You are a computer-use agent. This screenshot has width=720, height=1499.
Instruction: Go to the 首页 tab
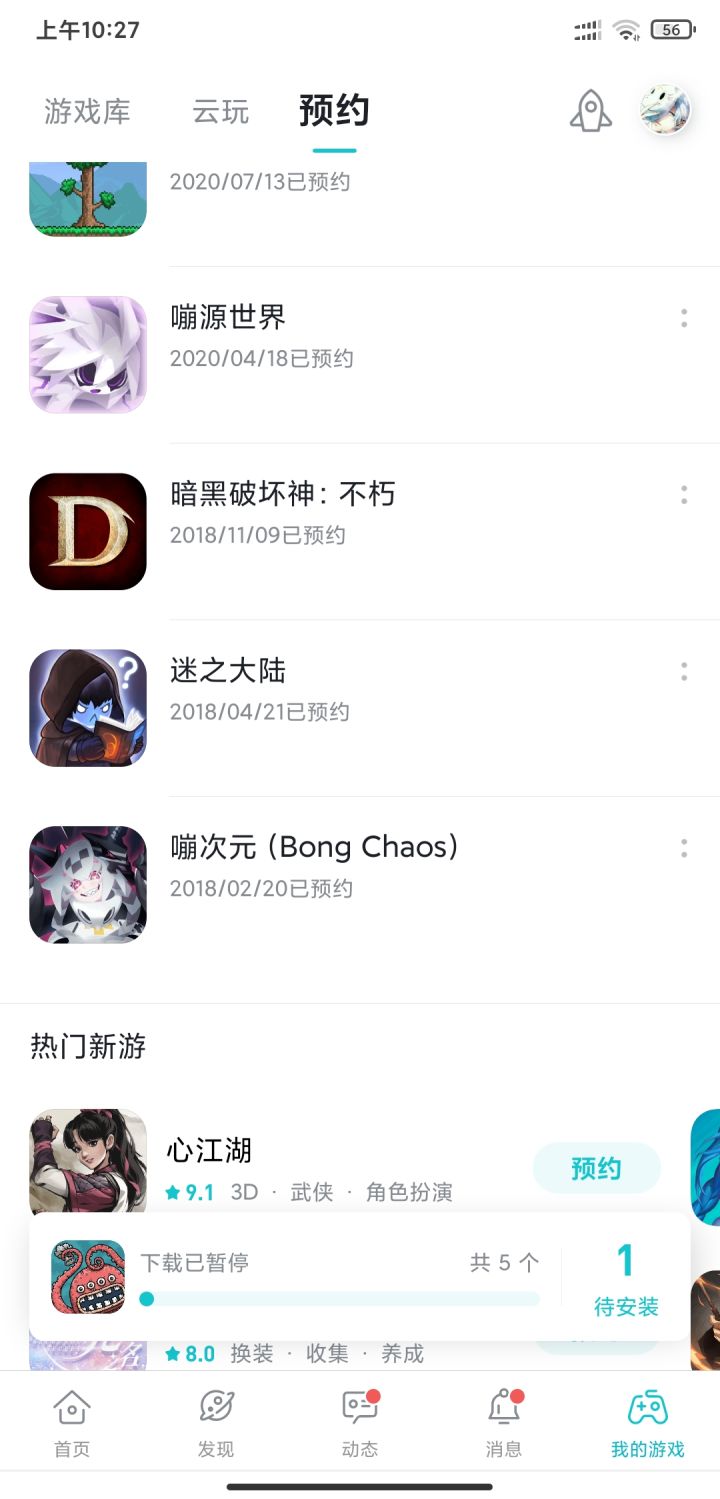tap(72, 1422)
